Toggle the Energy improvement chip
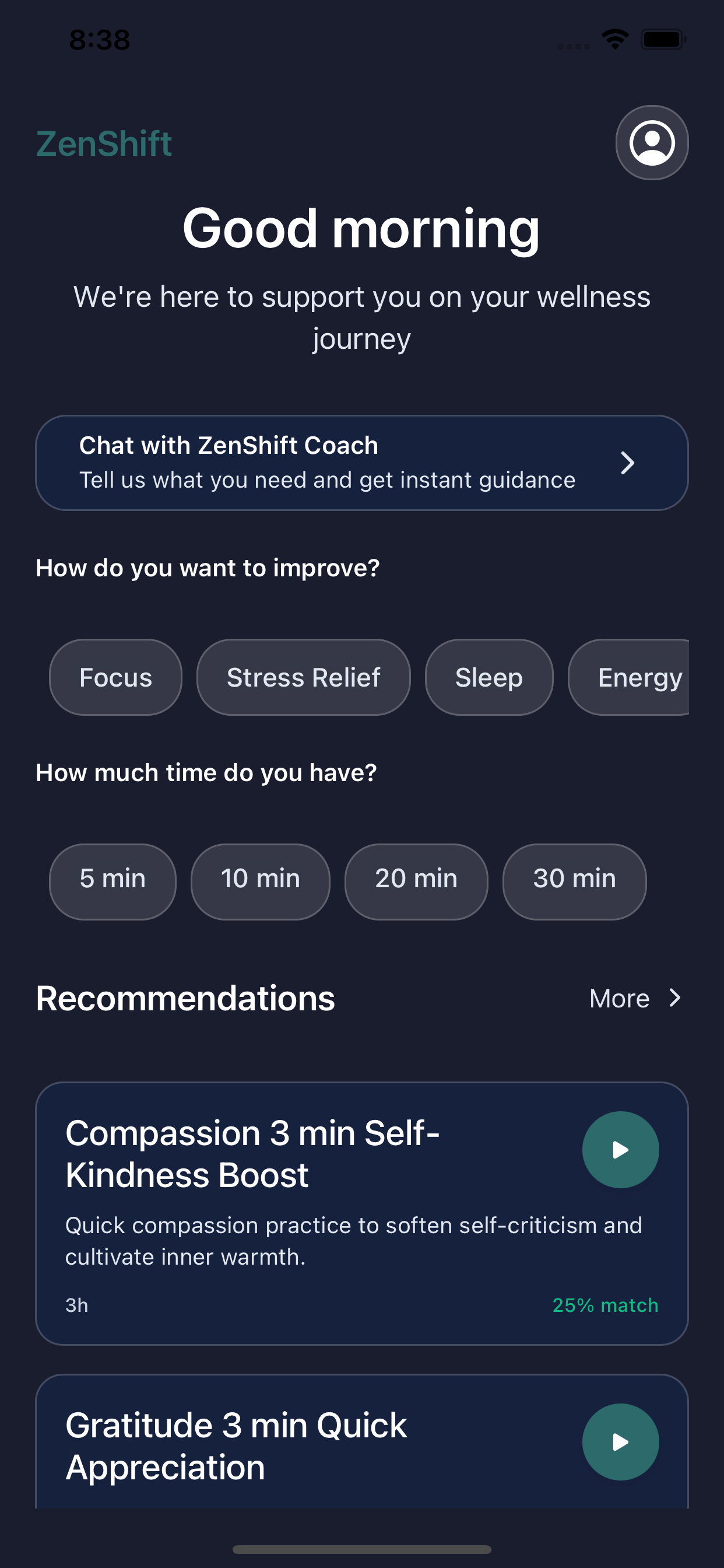 (639, 677)
